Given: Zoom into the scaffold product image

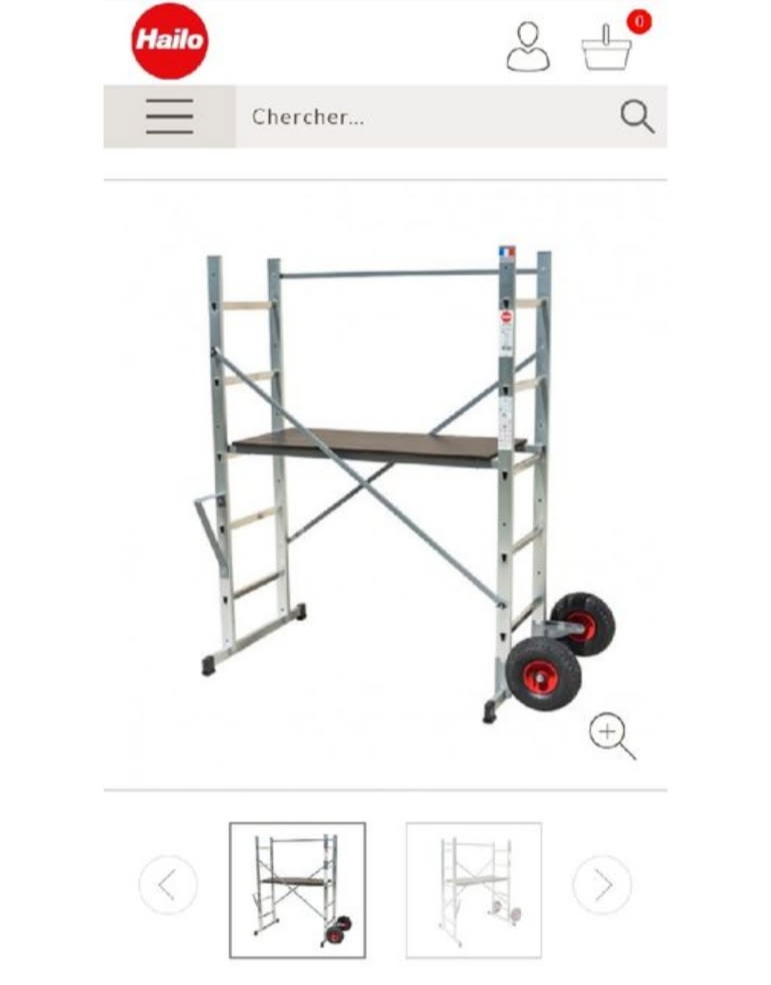Looking at the screenshot, I should pyautogui.click(x=611, y=735).
